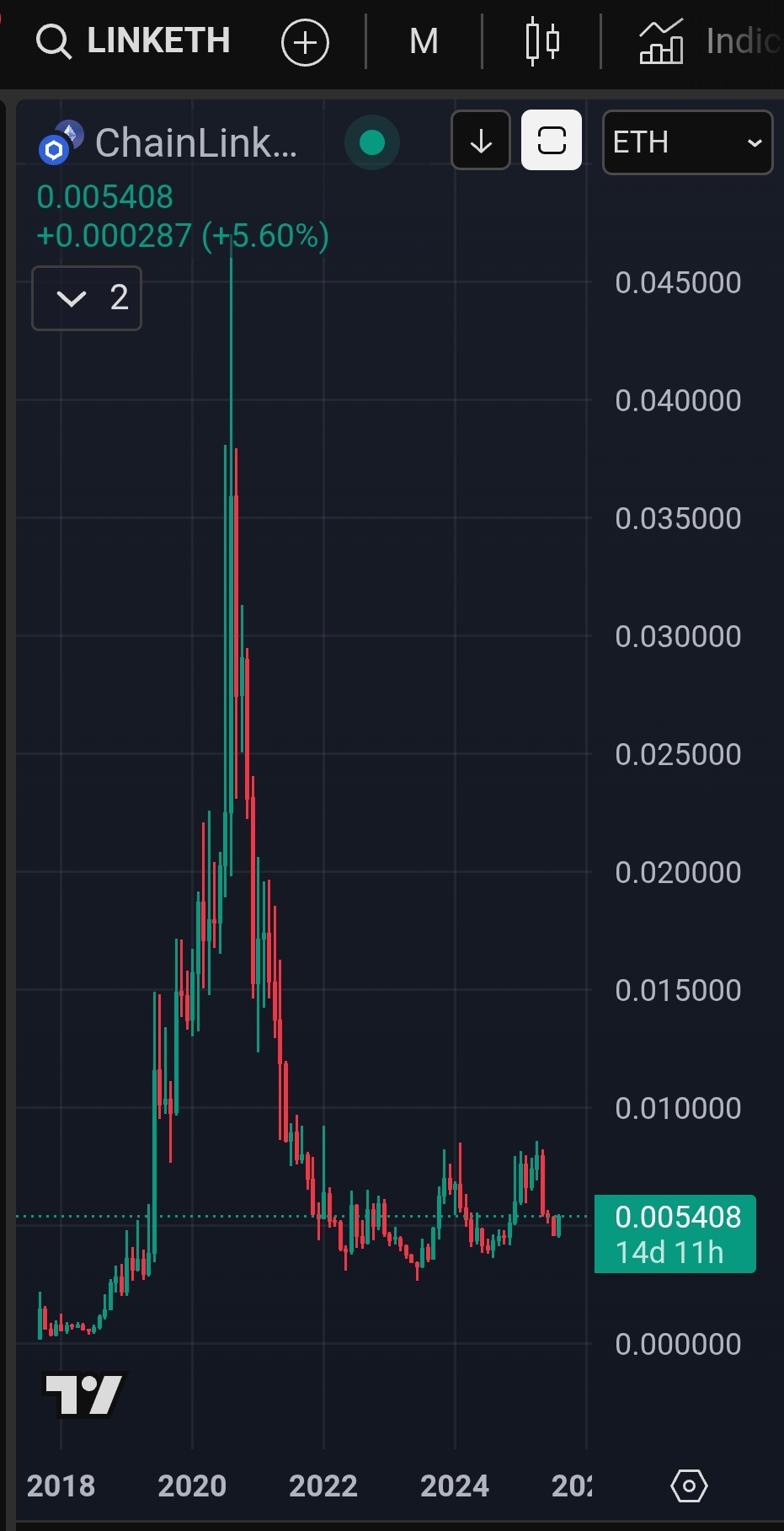Image resolution: width=784 pixels, height=1531 pixels.
Task: Add a symbol to compare
Action: 305,42
